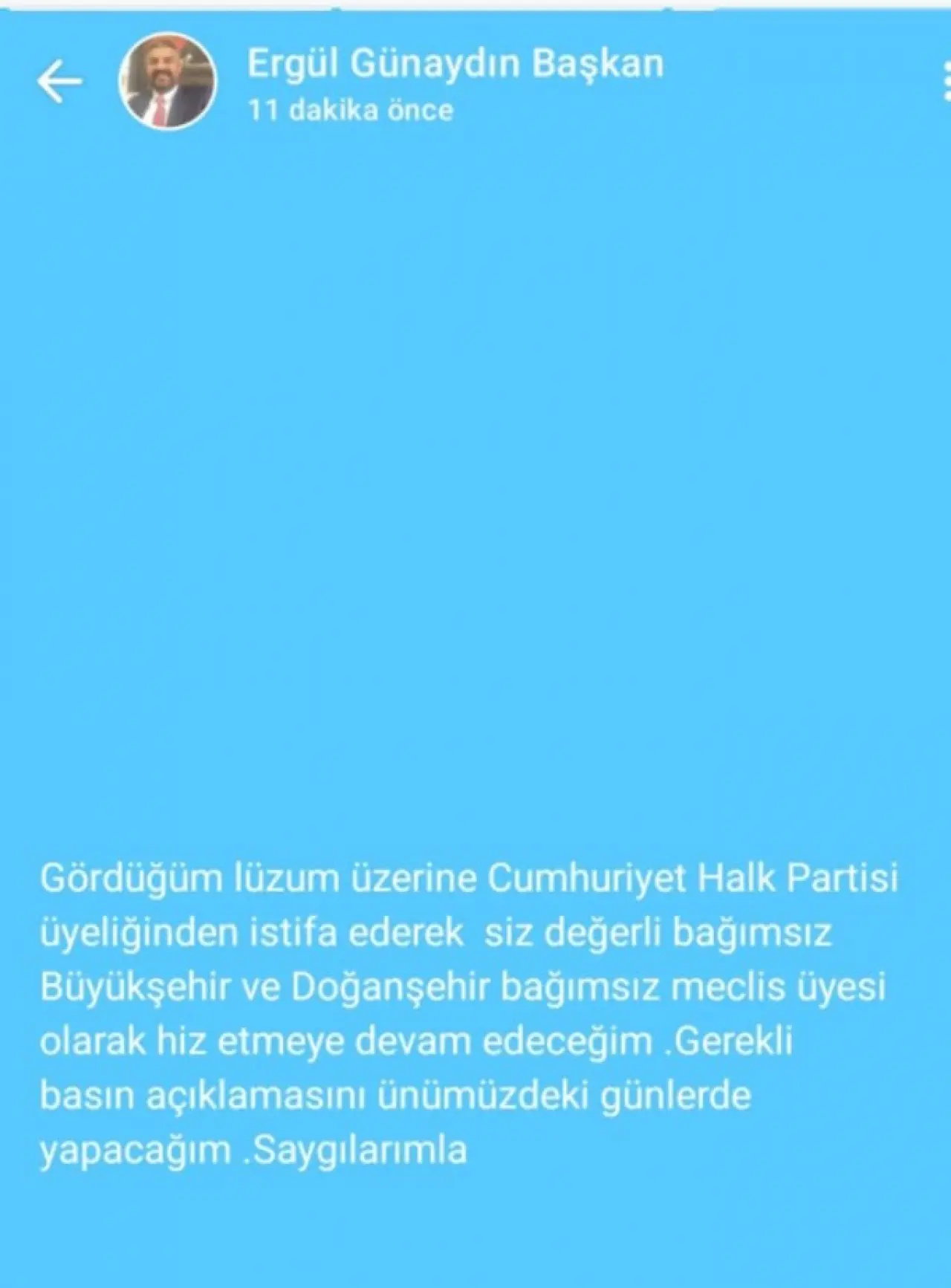Open Ergül Günaydın Başkan's profile picture

click(x=167, y=81)
